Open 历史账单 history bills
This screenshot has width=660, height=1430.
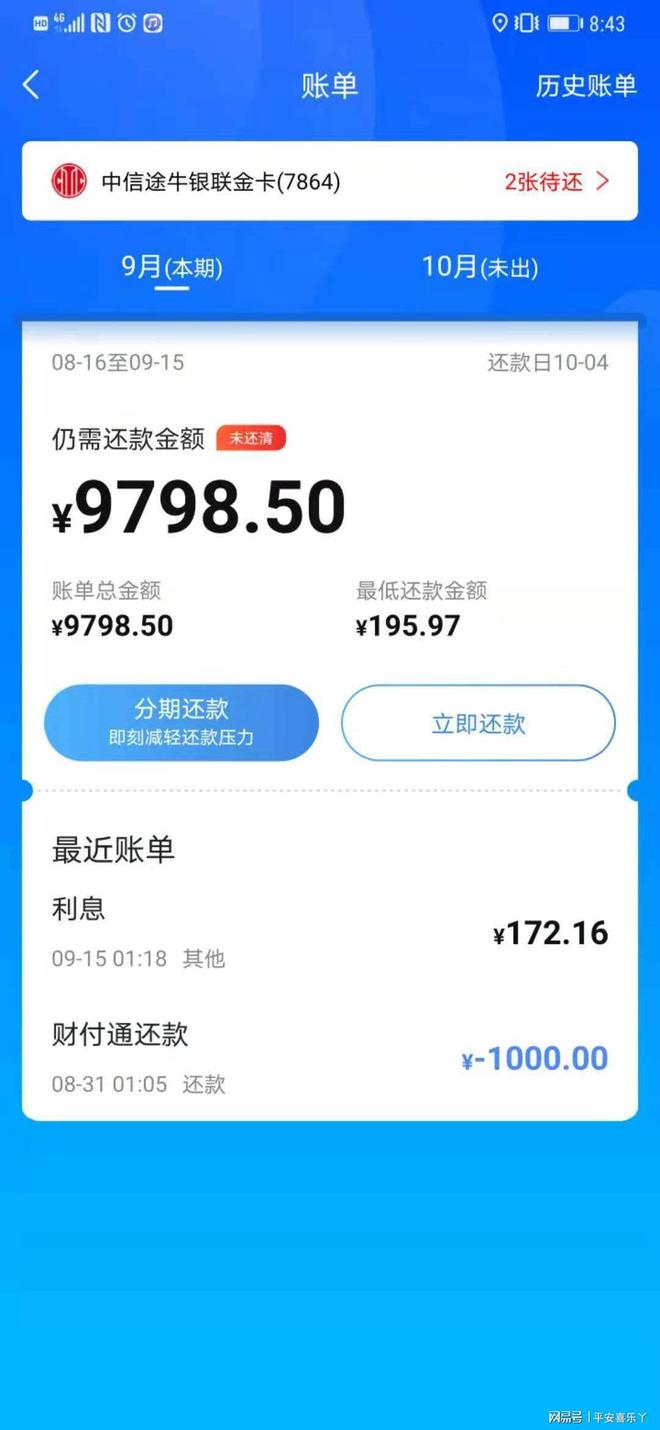(585, 86)
